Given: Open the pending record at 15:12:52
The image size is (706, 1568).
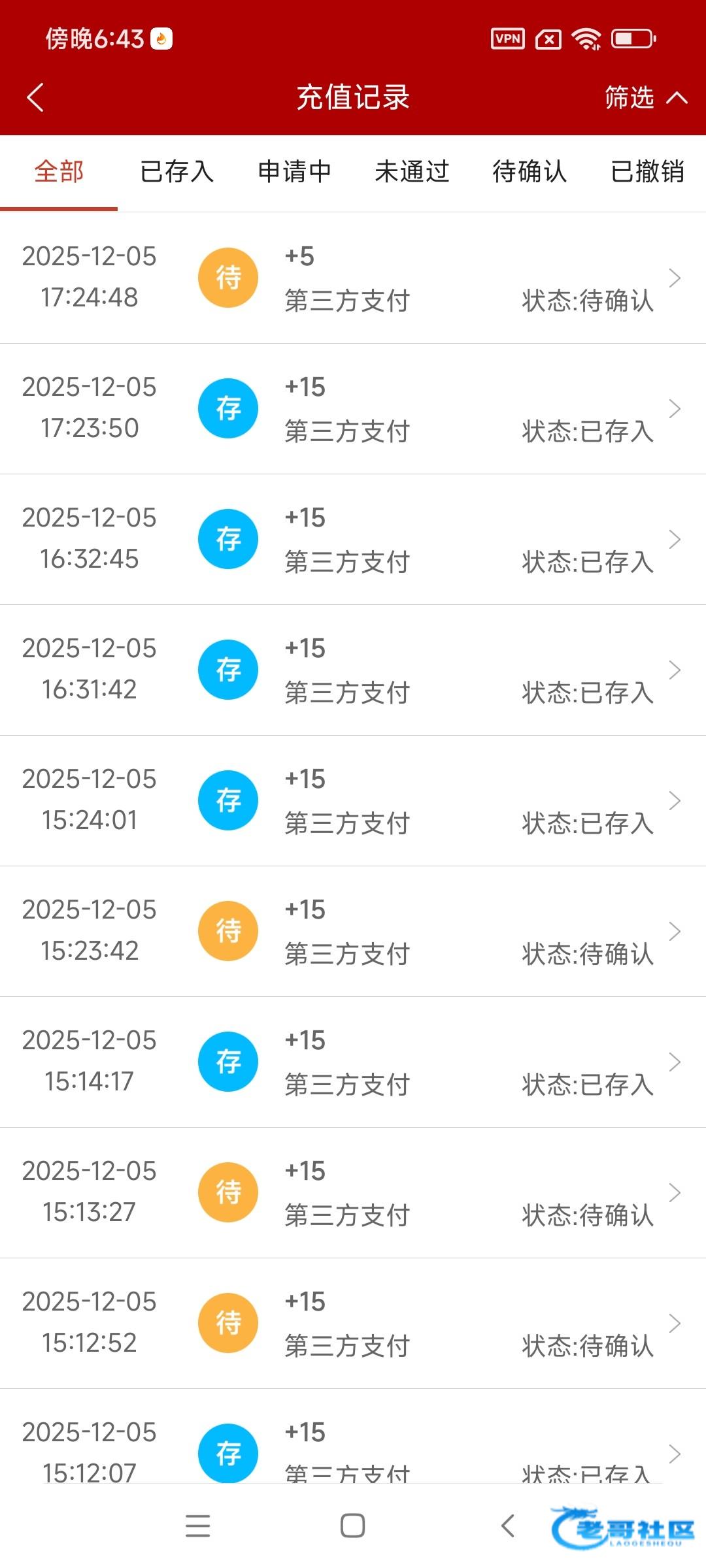Looking at the screenshot, I should 353,1324.
